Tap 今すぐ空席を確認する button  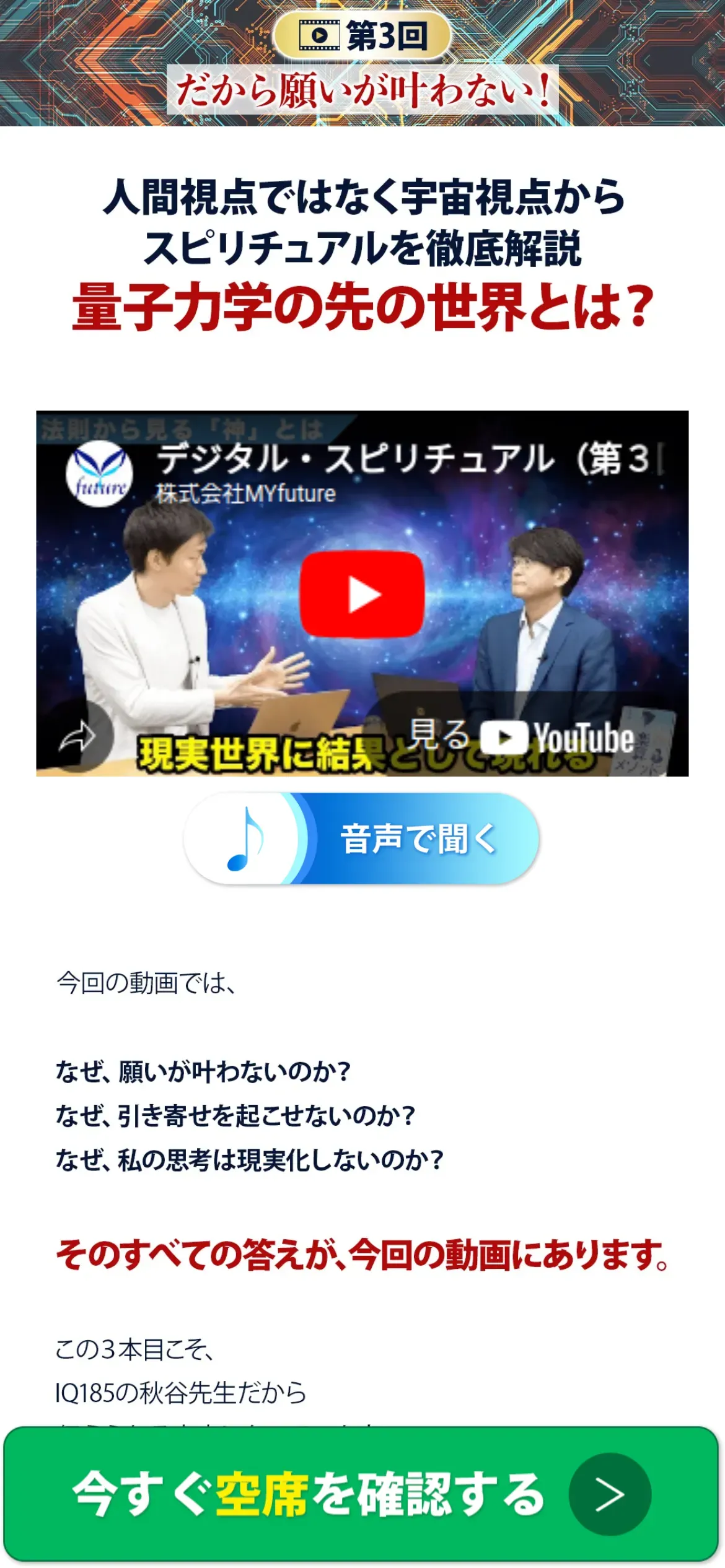pyautogui.click(x=362, y=1494)
